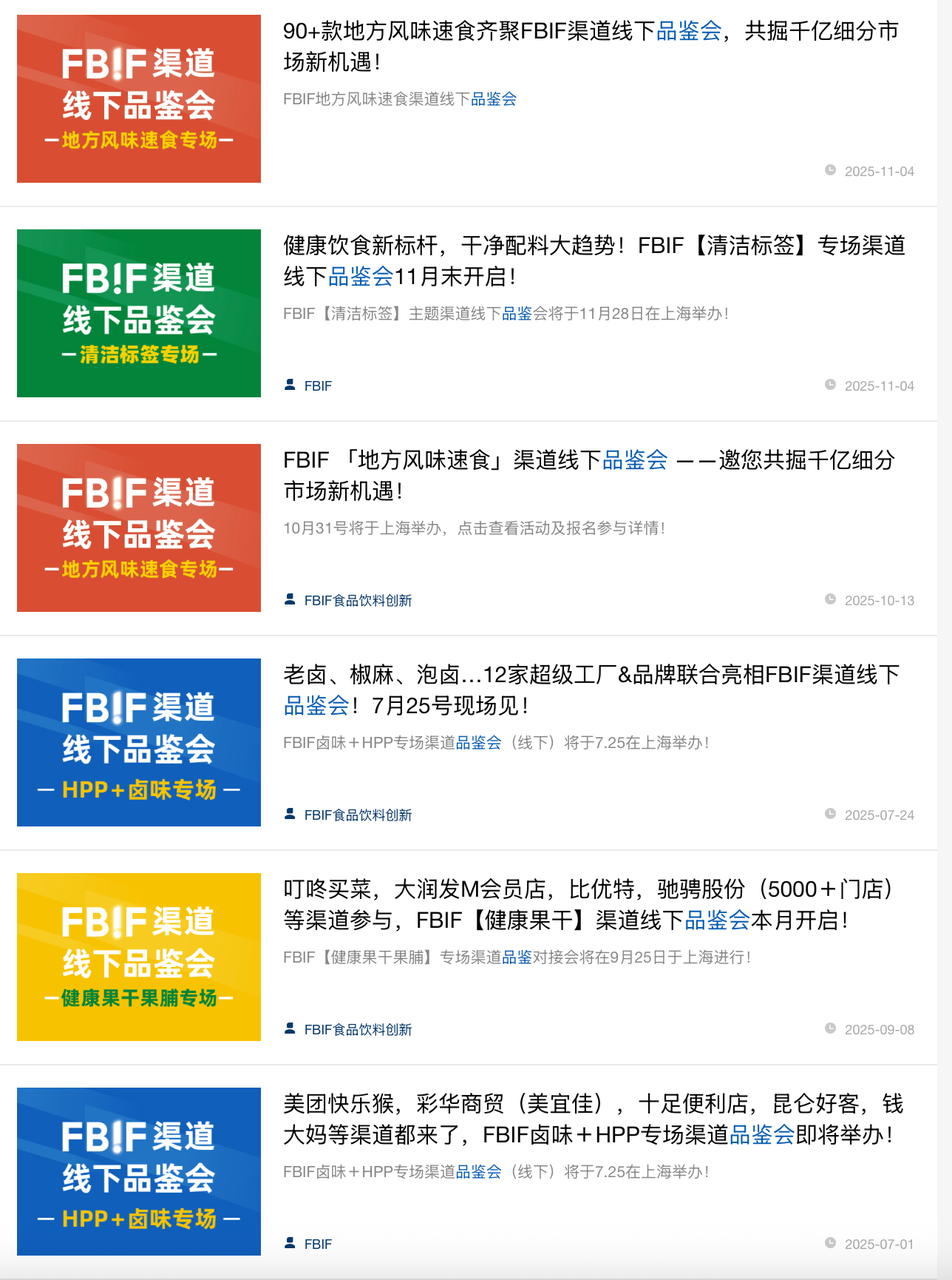Click the red 地方风味速食专场 banner thumbnail
The width and height of the screenshot is (952, 1280).
pyautogui.click(x=138, y=97)
